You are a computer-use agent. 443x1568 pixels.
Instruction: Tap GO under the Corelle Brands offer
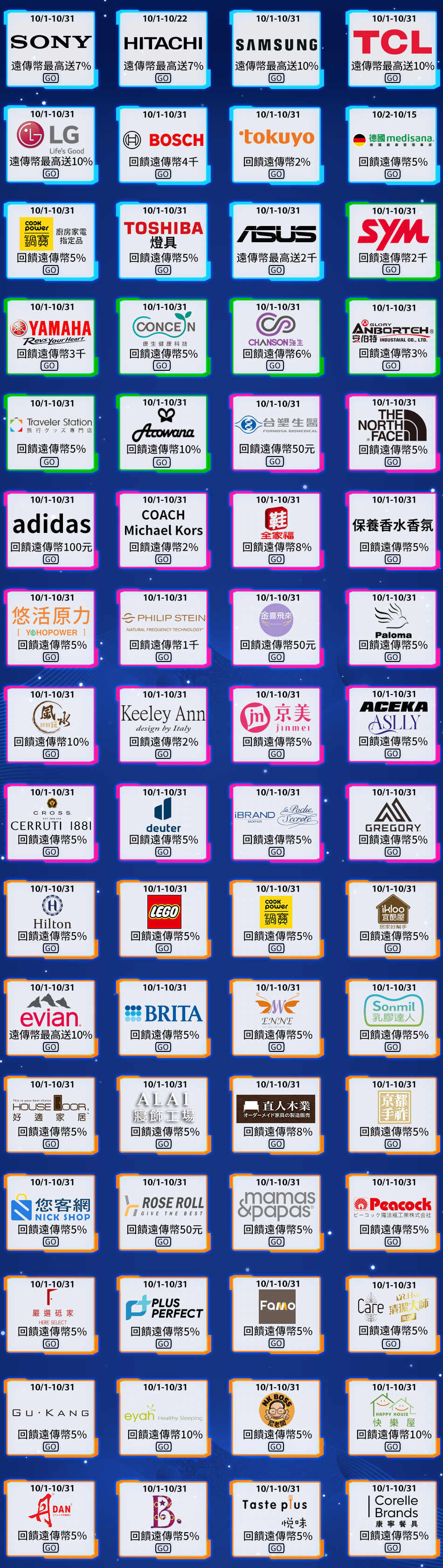point(393,1548)
